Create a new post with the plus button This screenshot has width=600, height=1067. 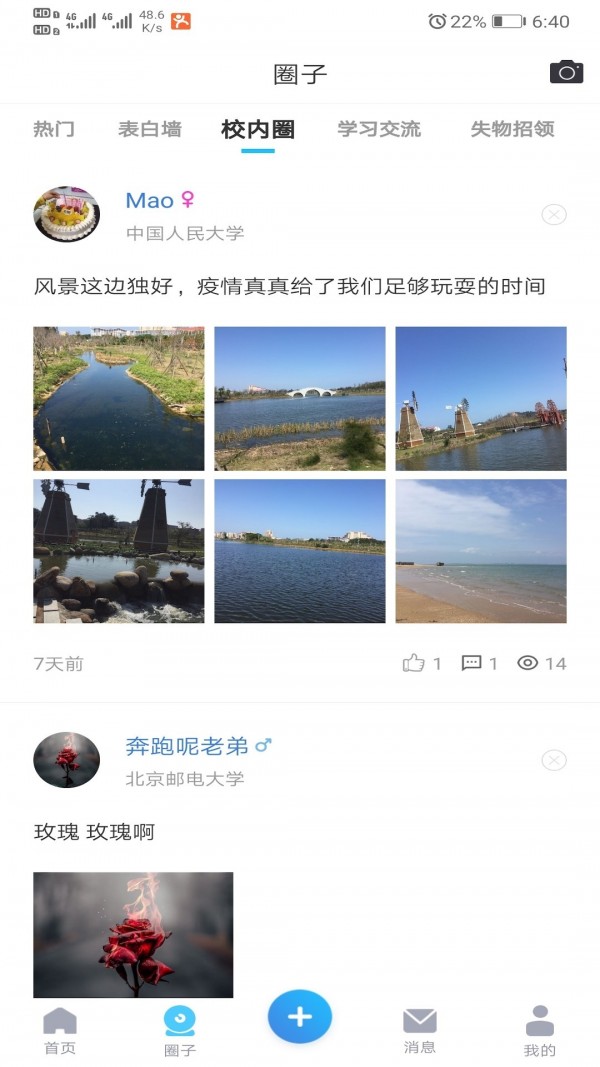click(x=300, y=1016)
